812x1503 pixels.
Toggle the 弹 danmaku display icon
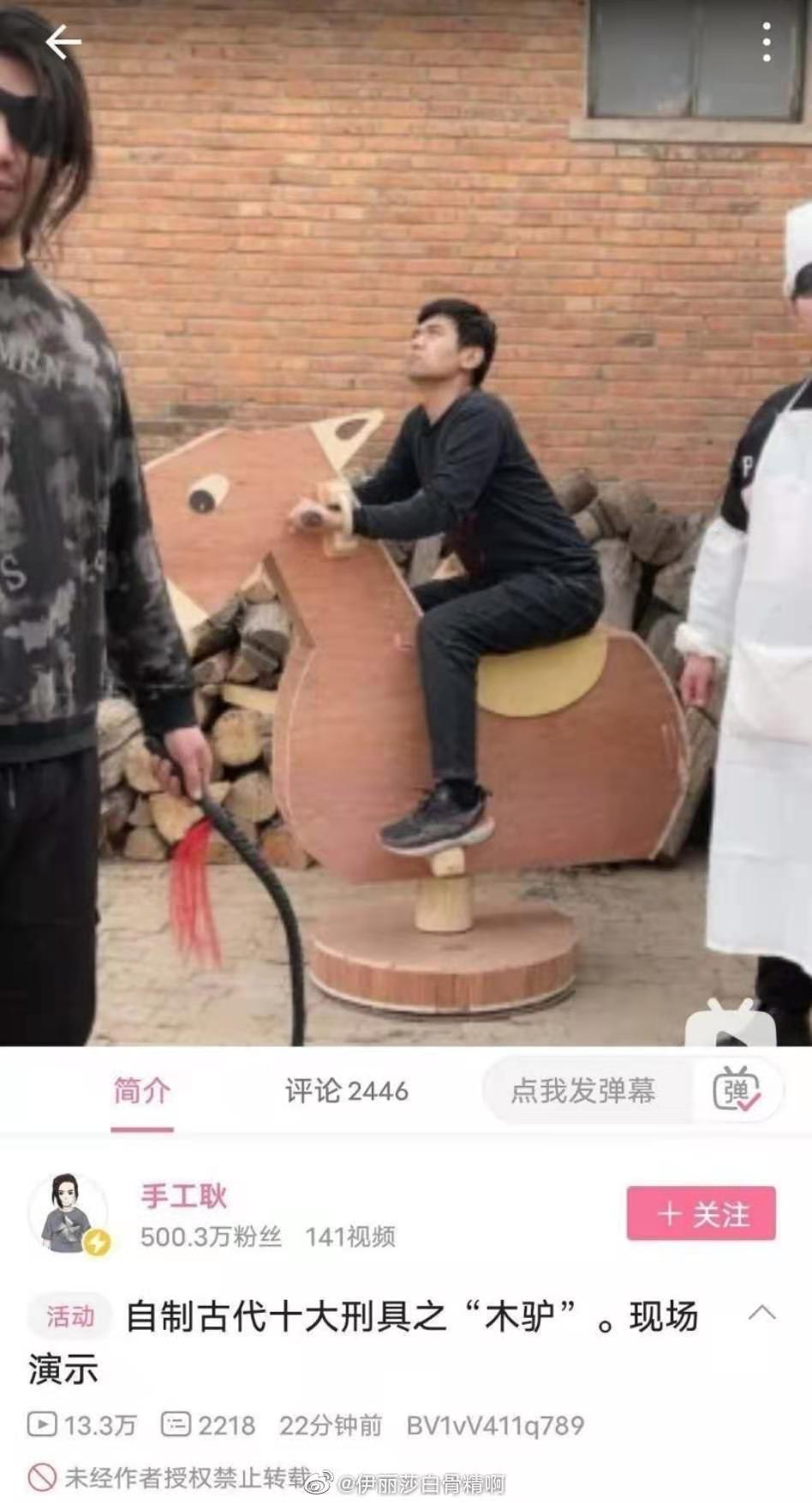point(737,1091)
